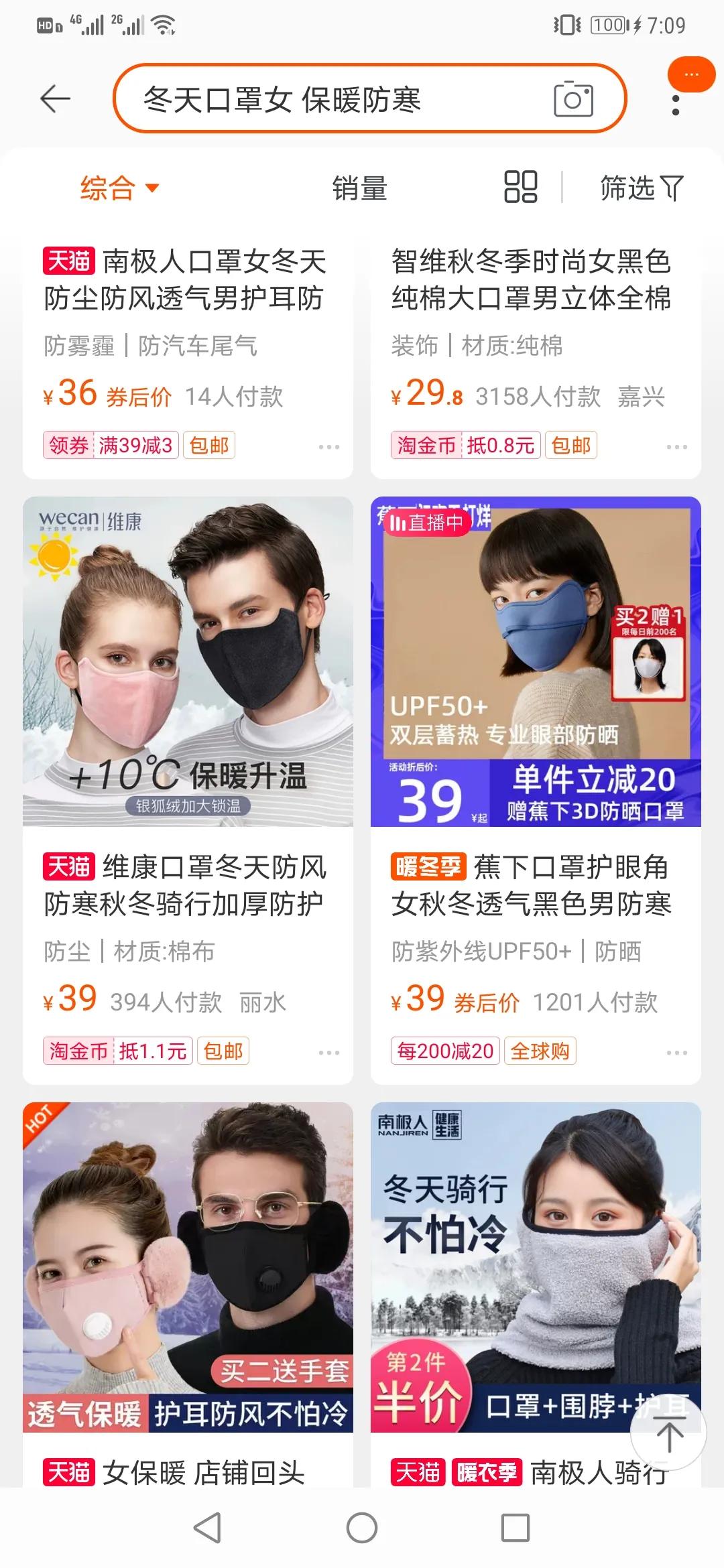
Task: Open the vertical three-dot options menu
Action: click(675, 104)
